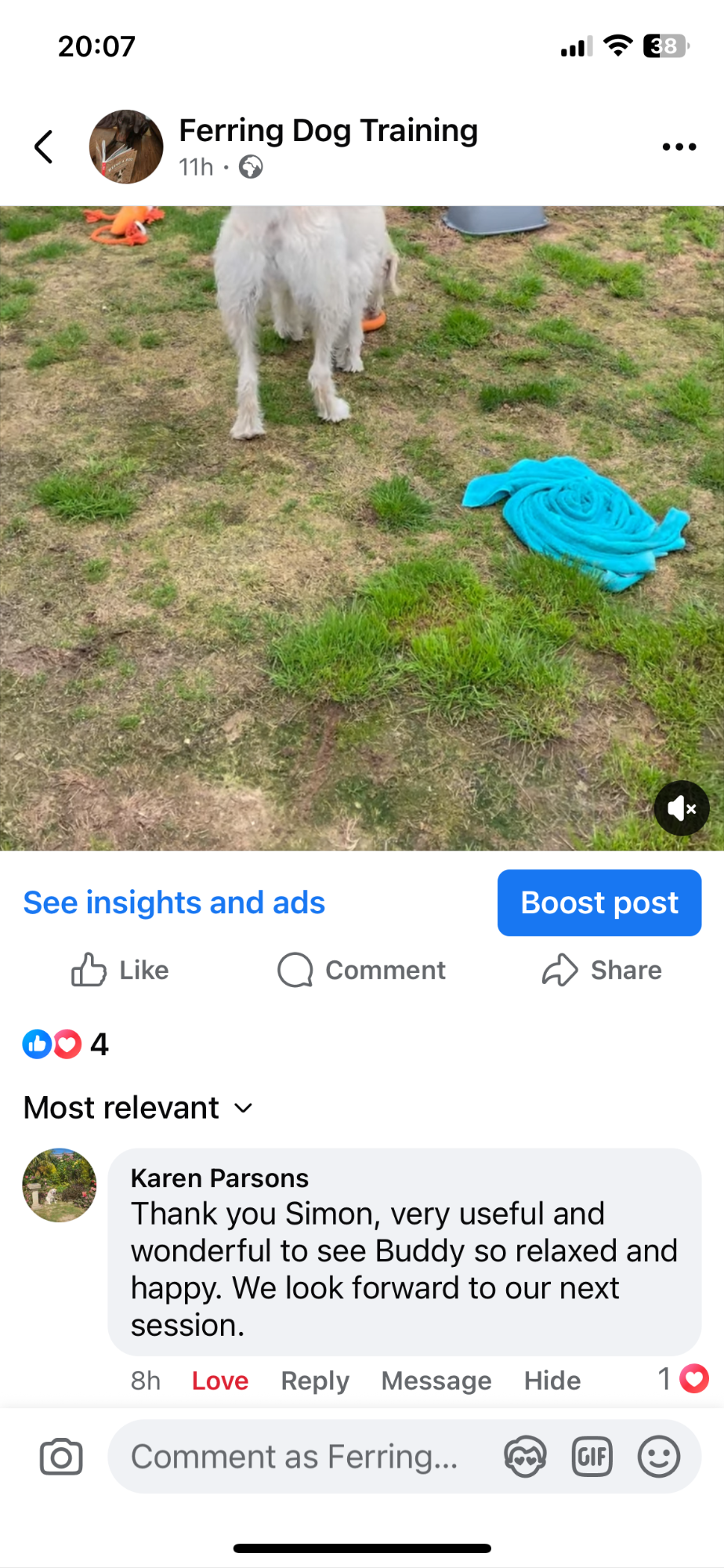Hide Karen Parsons' comment
This screenshot has width=724, height=1568.
tap(552, 1381)
